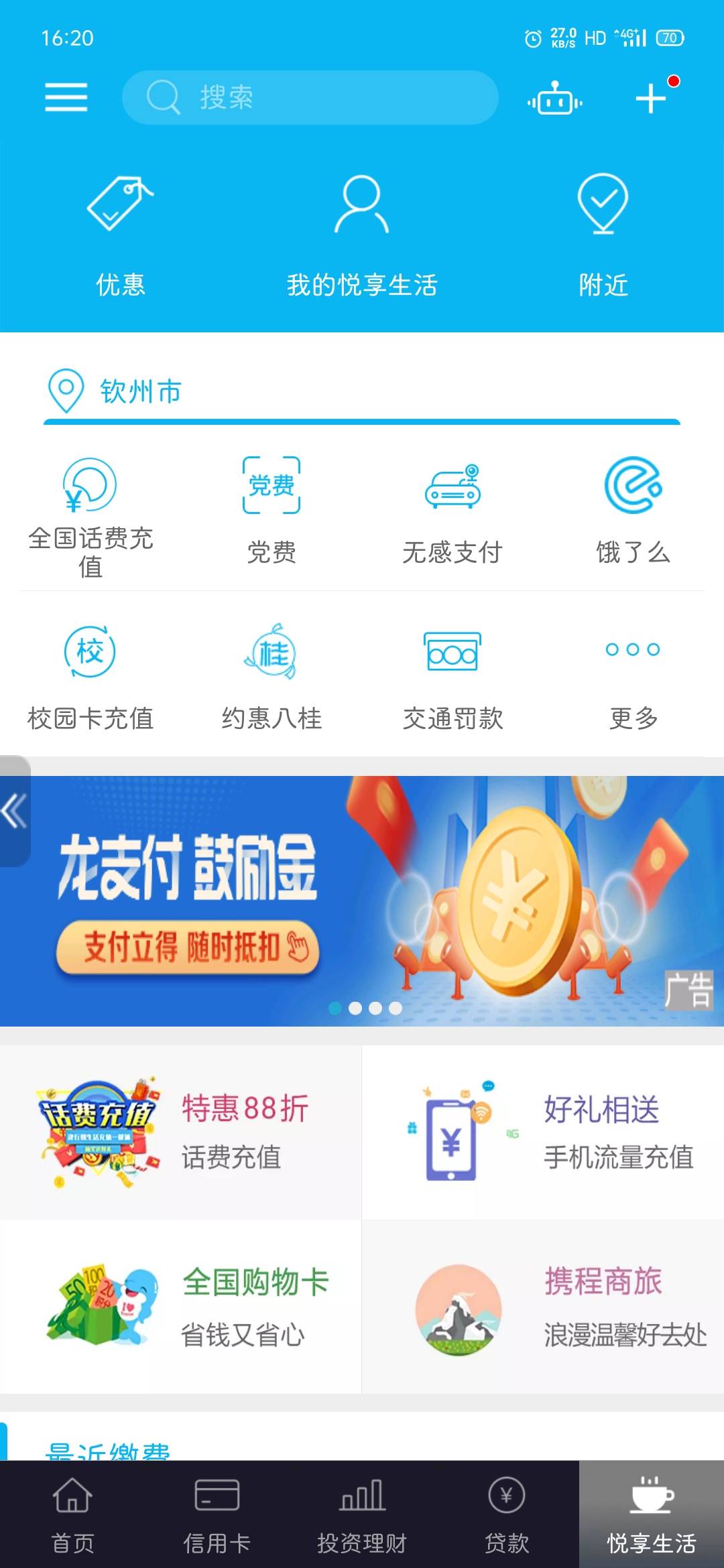
Task: Tap the 搜索 search field
Action: pyautogui.click(x=310, y=98)
